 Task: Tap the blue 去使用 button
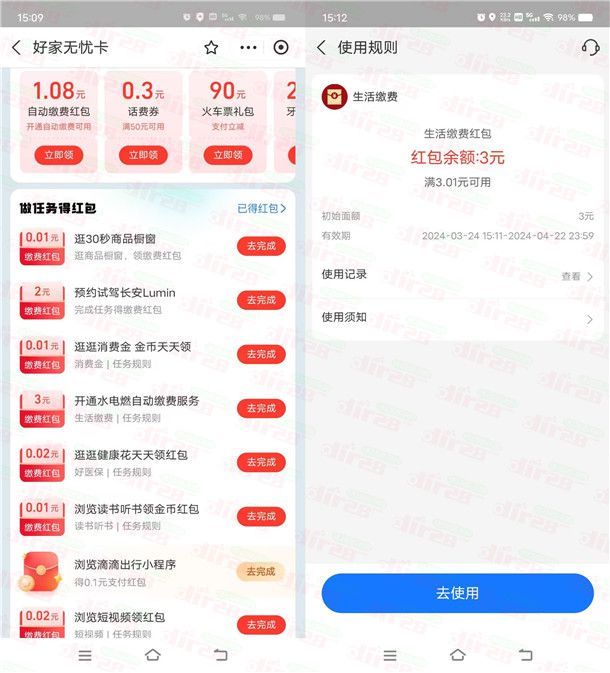pos(457,593)
